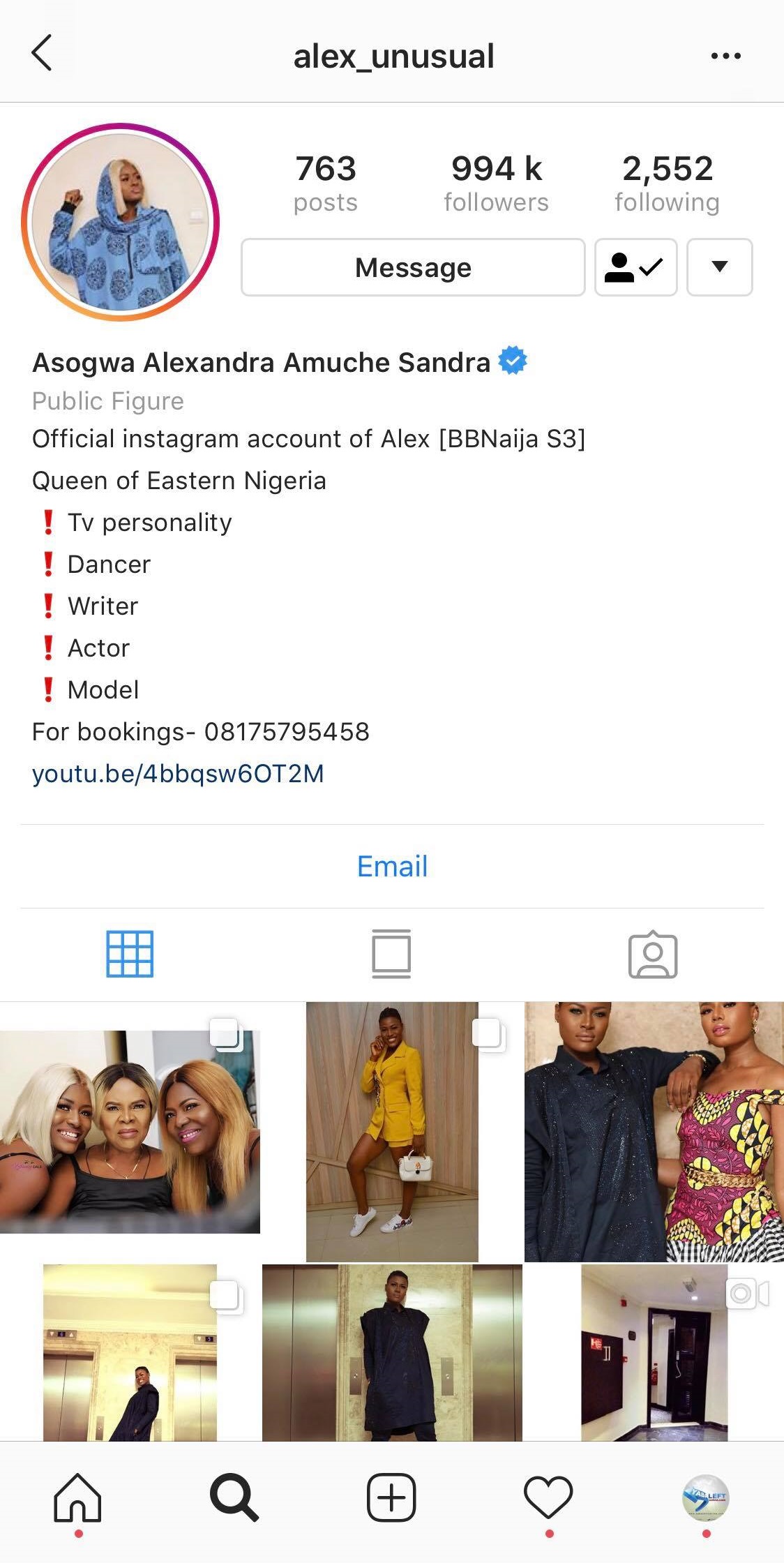Expand suggested accounts dropdown arrow
Screen dimensions: 784x1563
point(719,267)
